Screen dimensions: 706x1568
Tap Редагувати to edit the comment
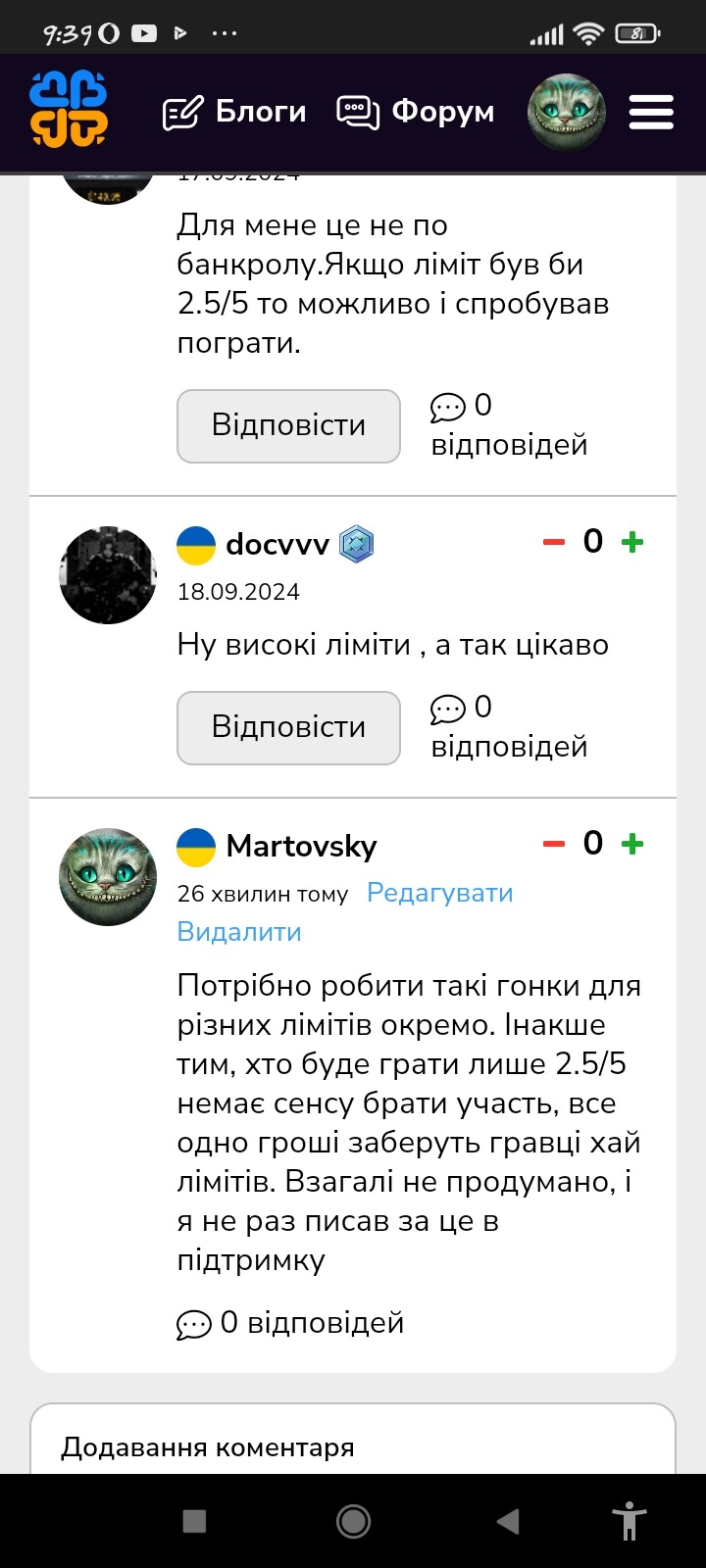pos(440,893)
